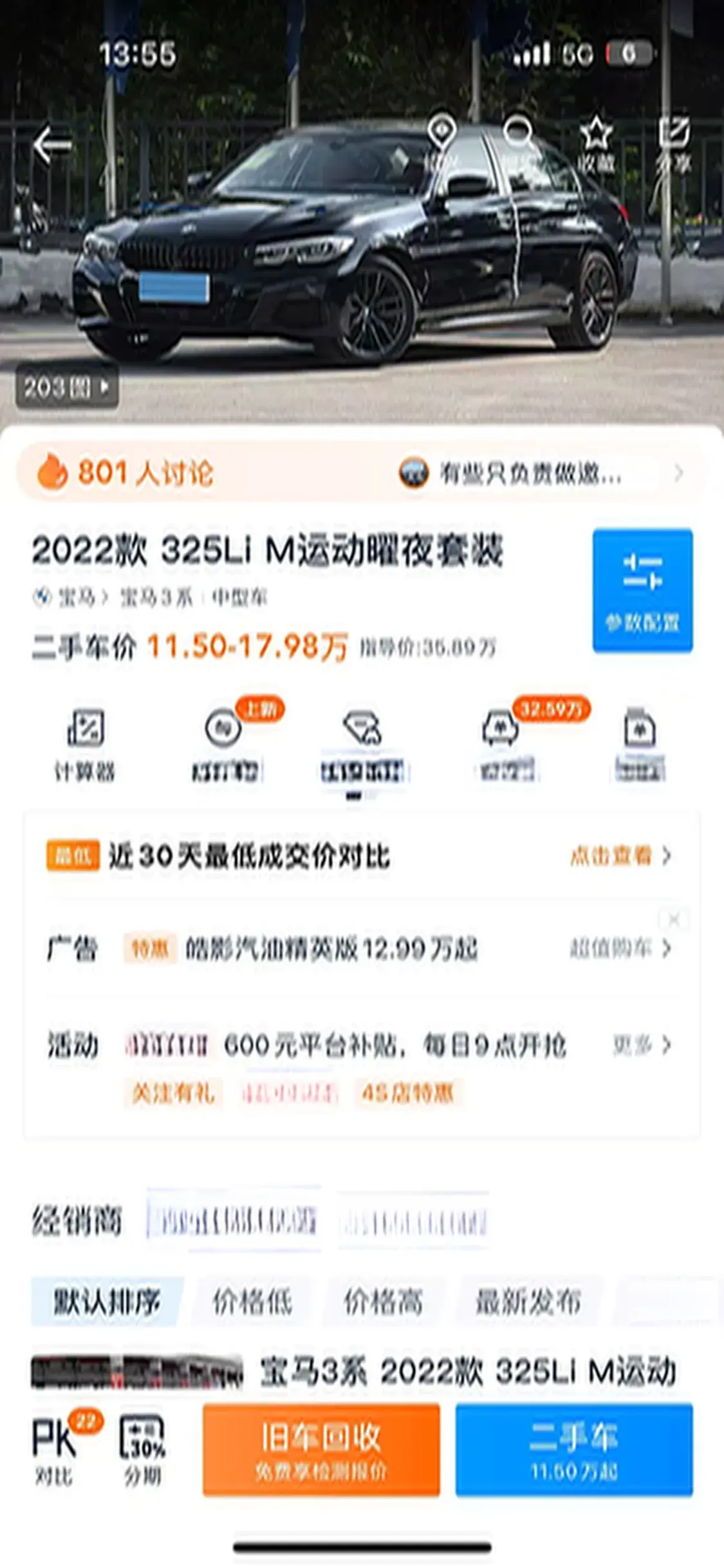Screen dimensions: 724x1568
Task: Dismiss the ad with the X button
Action: [674, 919]
